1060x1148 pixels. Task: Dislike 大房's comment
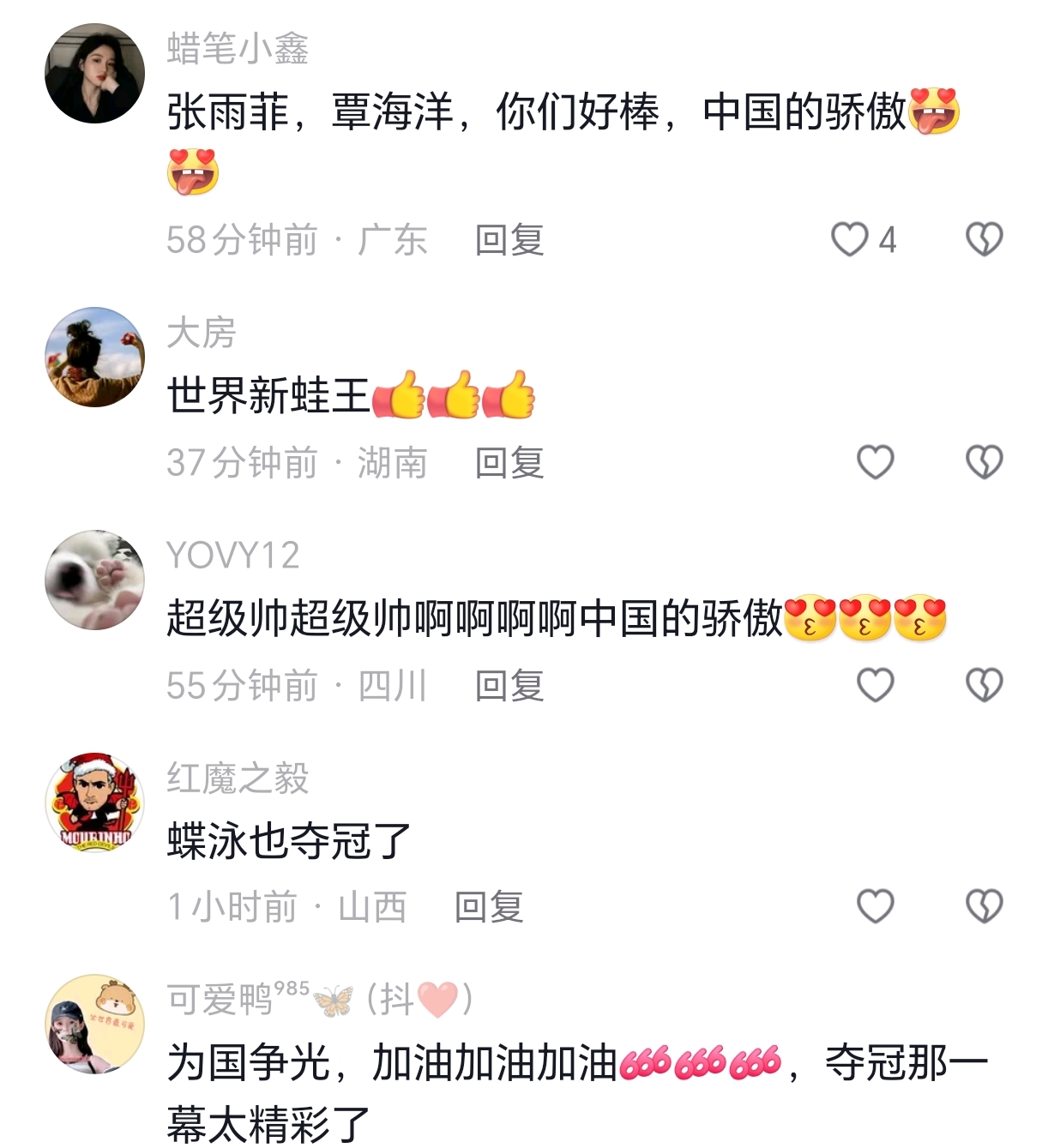(x=984, y=463)
